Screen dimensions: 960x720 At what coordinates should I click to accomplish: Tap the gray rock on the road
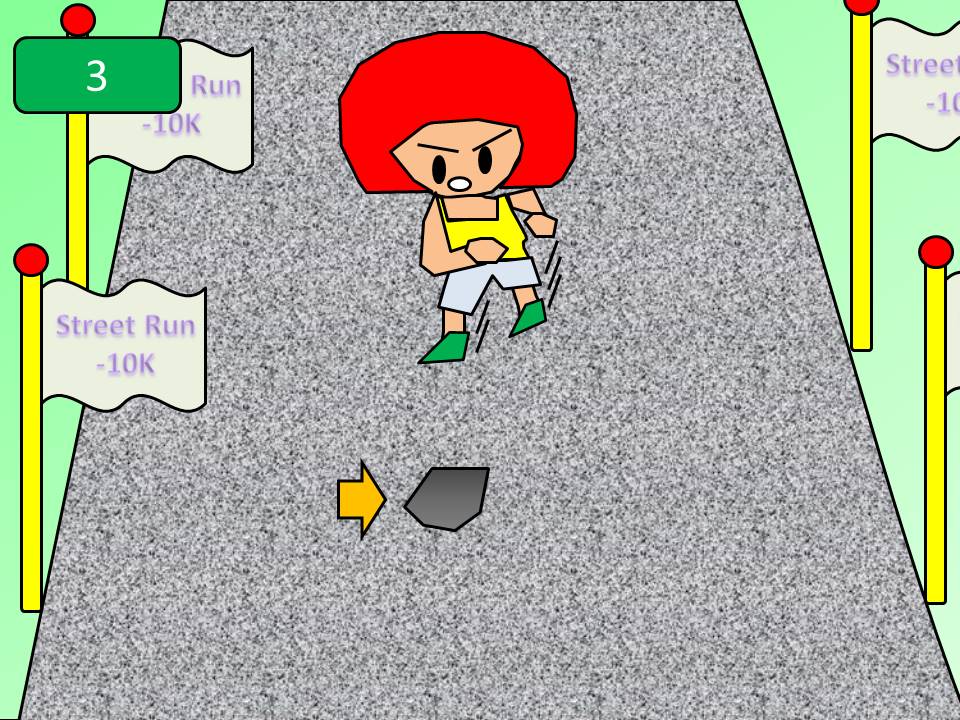click(450, 498)
